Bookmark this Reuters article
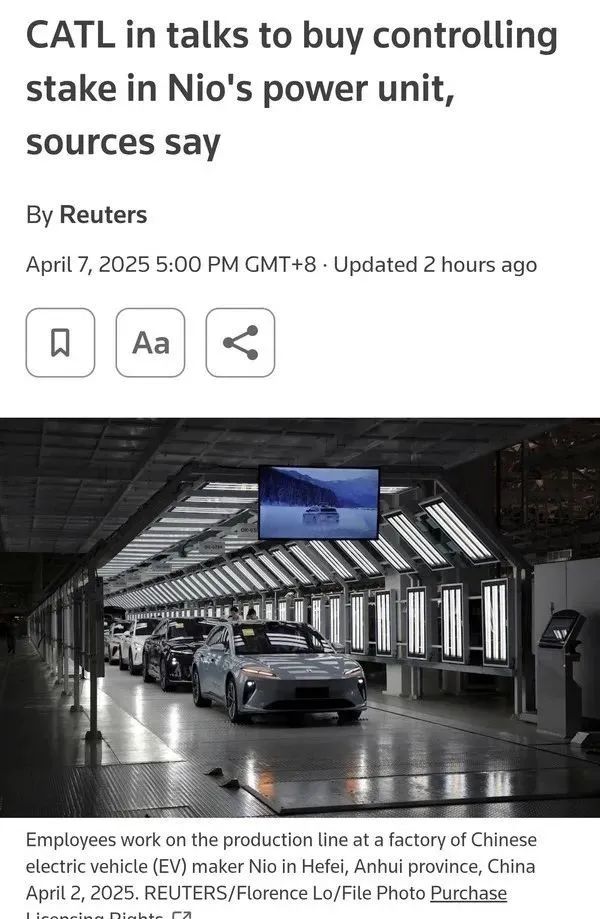The height and width of the screenshot is (919, 600). point(60,343)
